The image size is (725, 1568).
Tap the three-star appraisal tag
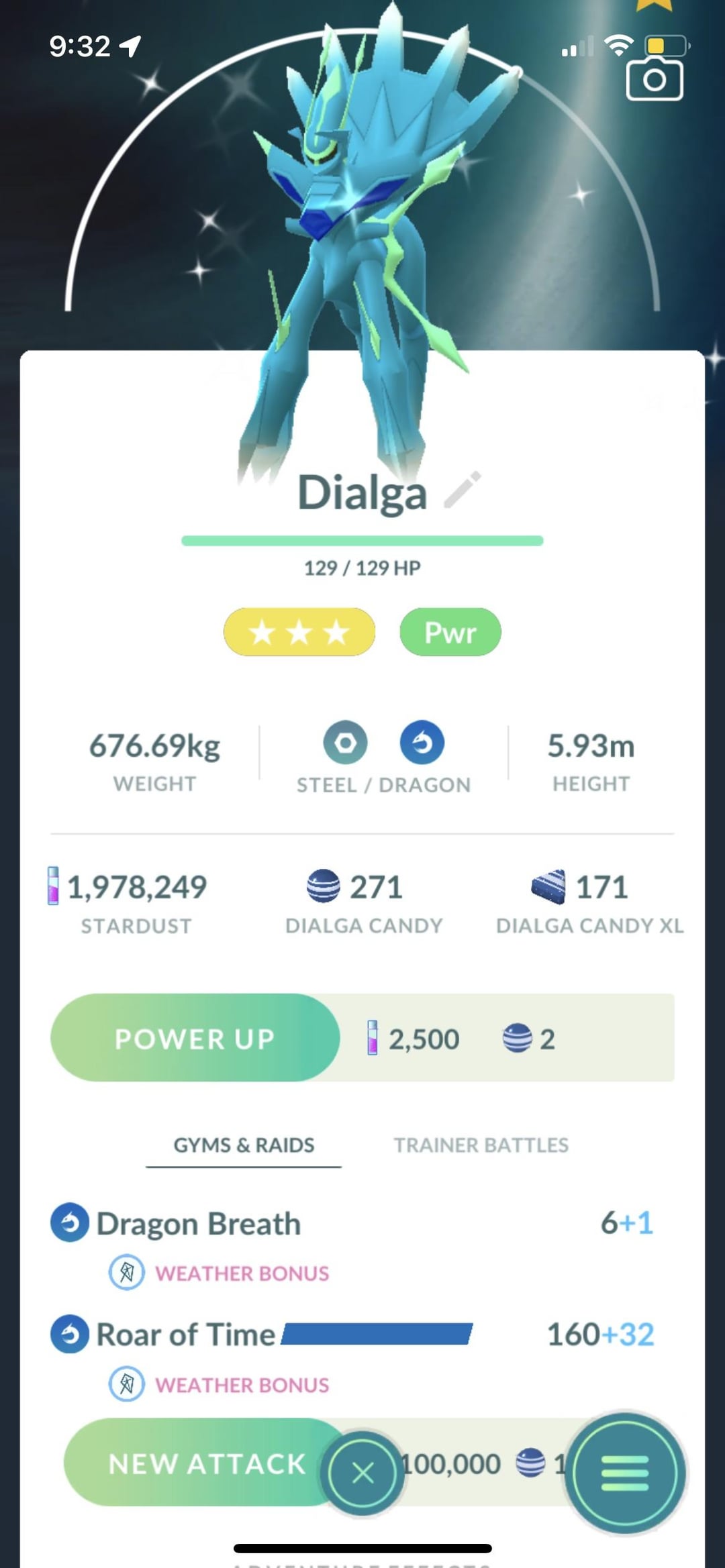[x=299, y=632]
